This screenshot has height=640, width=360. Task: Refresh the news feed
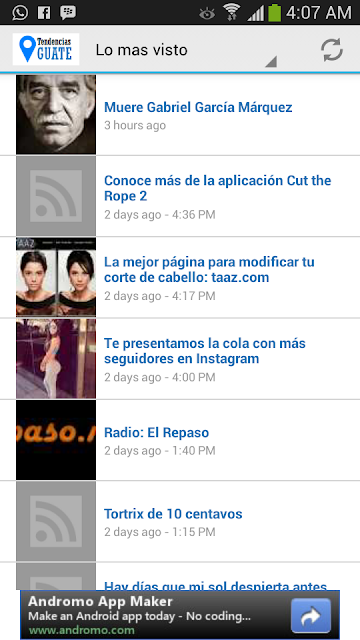[332, 50]
